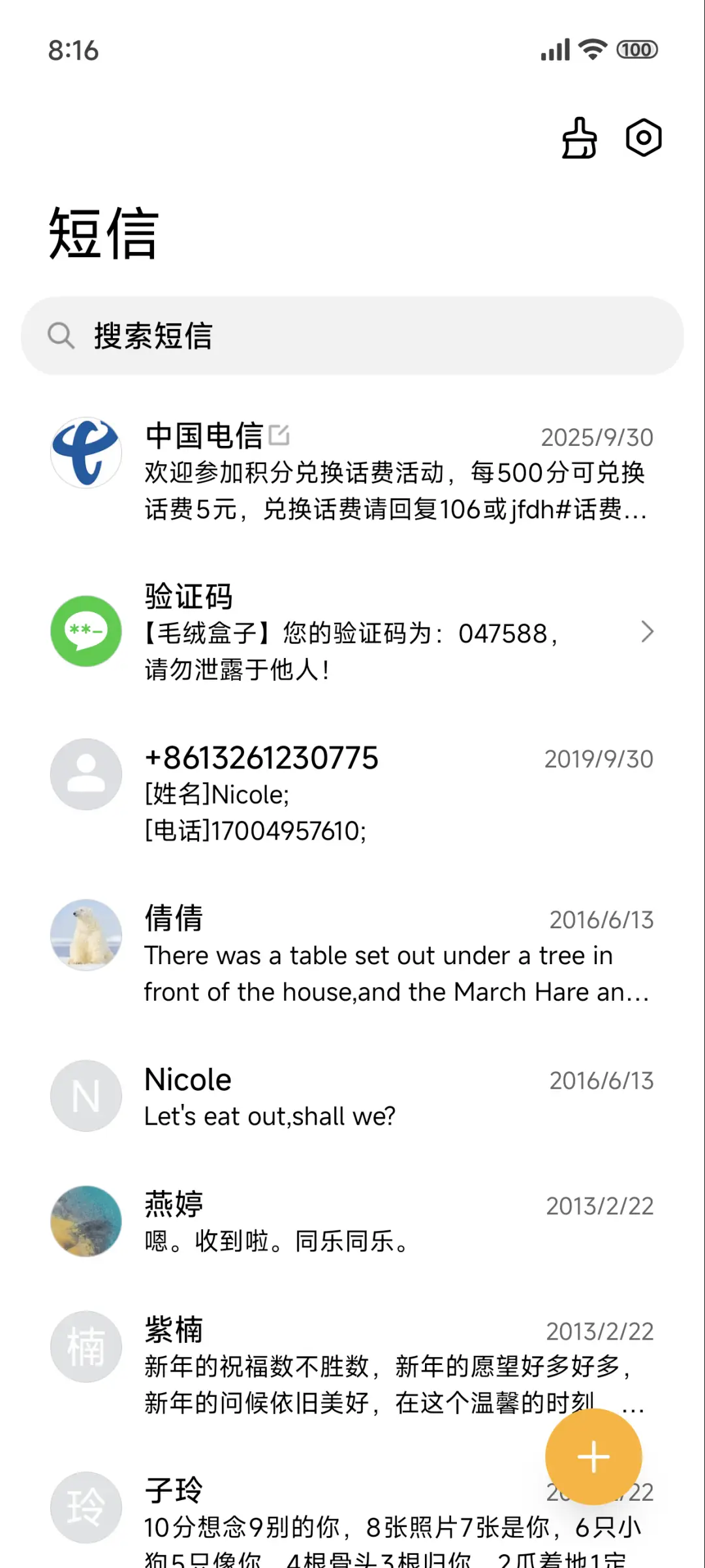Open SMS settings via gear icon
Image resolution: width=705 pixels, height=1568 pixels.
pyautogui.click(x=642, y=138)
